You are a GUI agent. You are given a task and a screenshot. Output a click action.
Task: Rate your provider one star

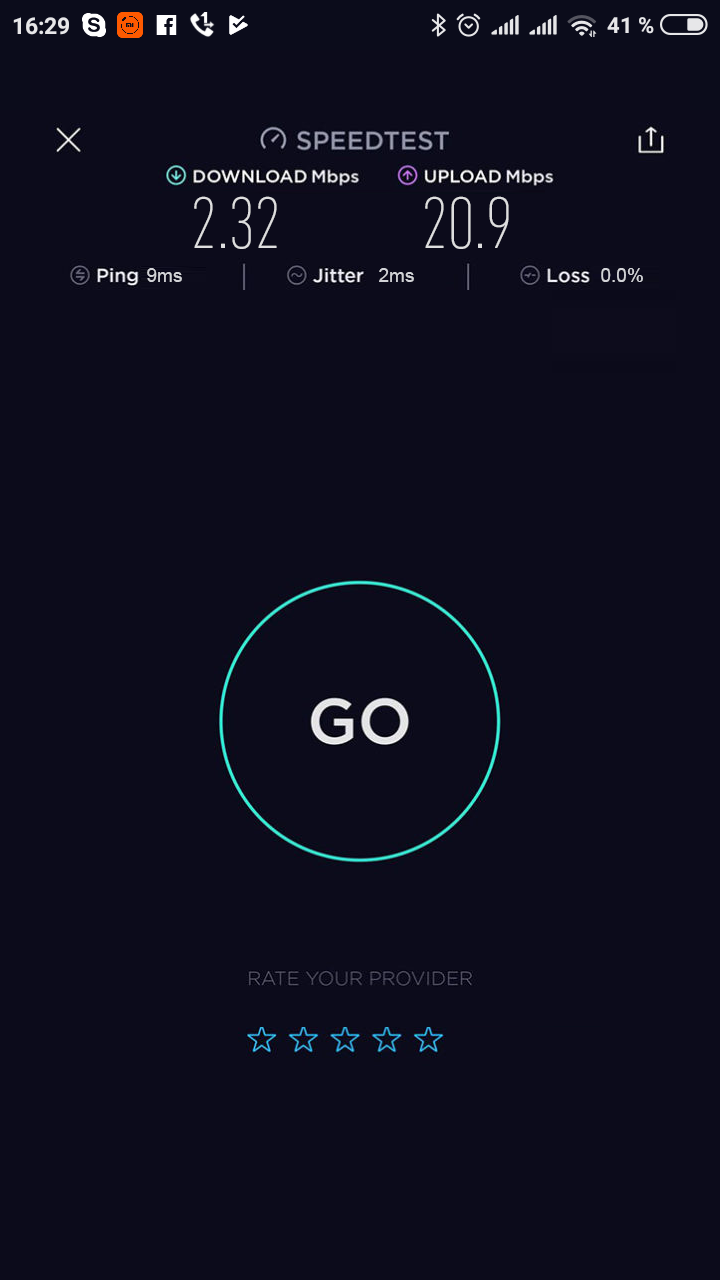tap(261, 1040)
